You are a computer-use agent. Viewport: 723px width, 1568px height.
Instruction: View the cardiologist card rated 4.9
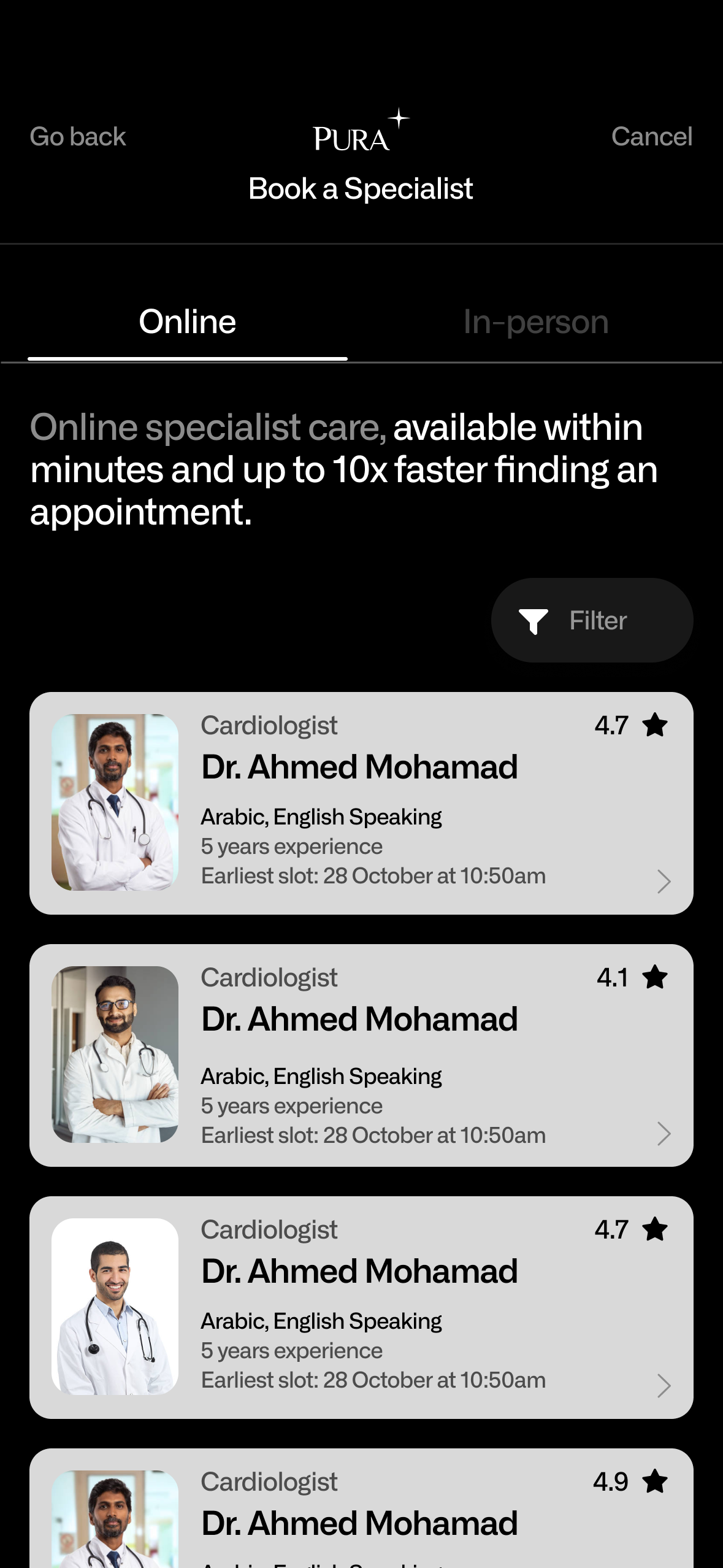(361, 1509)
